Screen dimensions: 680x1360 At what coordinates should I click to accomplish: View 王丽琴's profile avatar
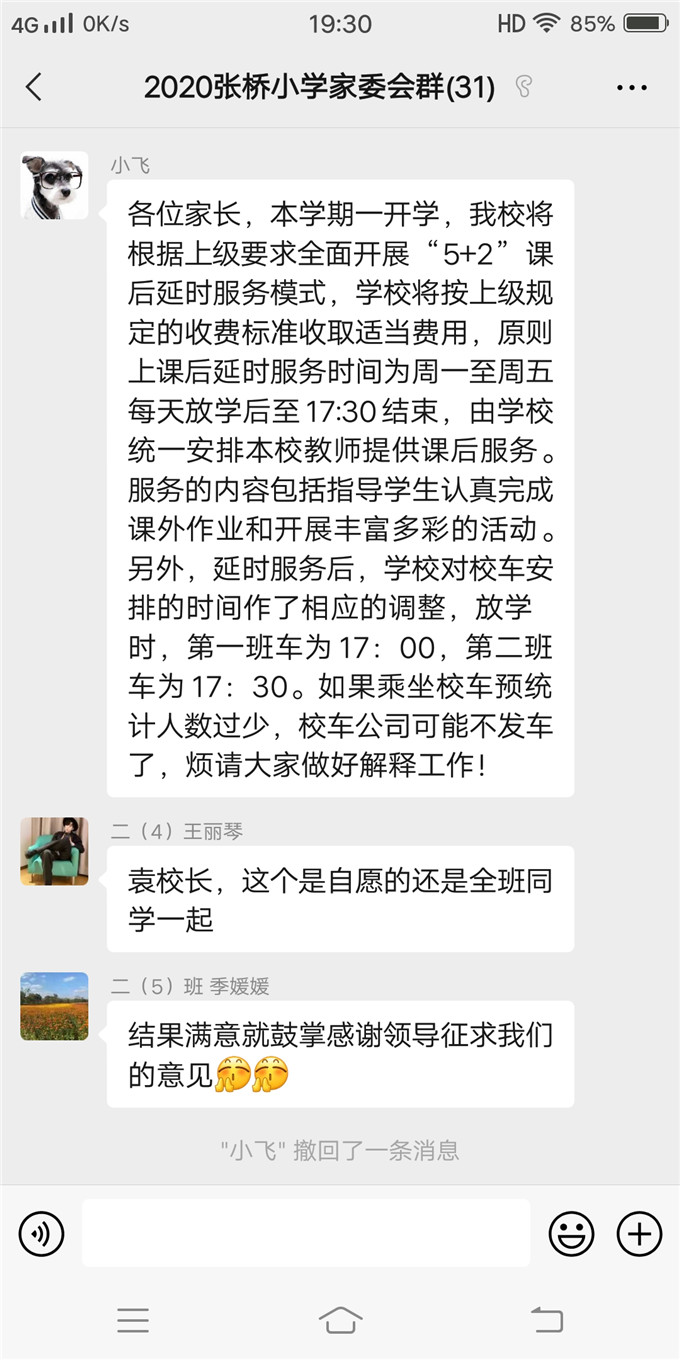tap(54, 851)
